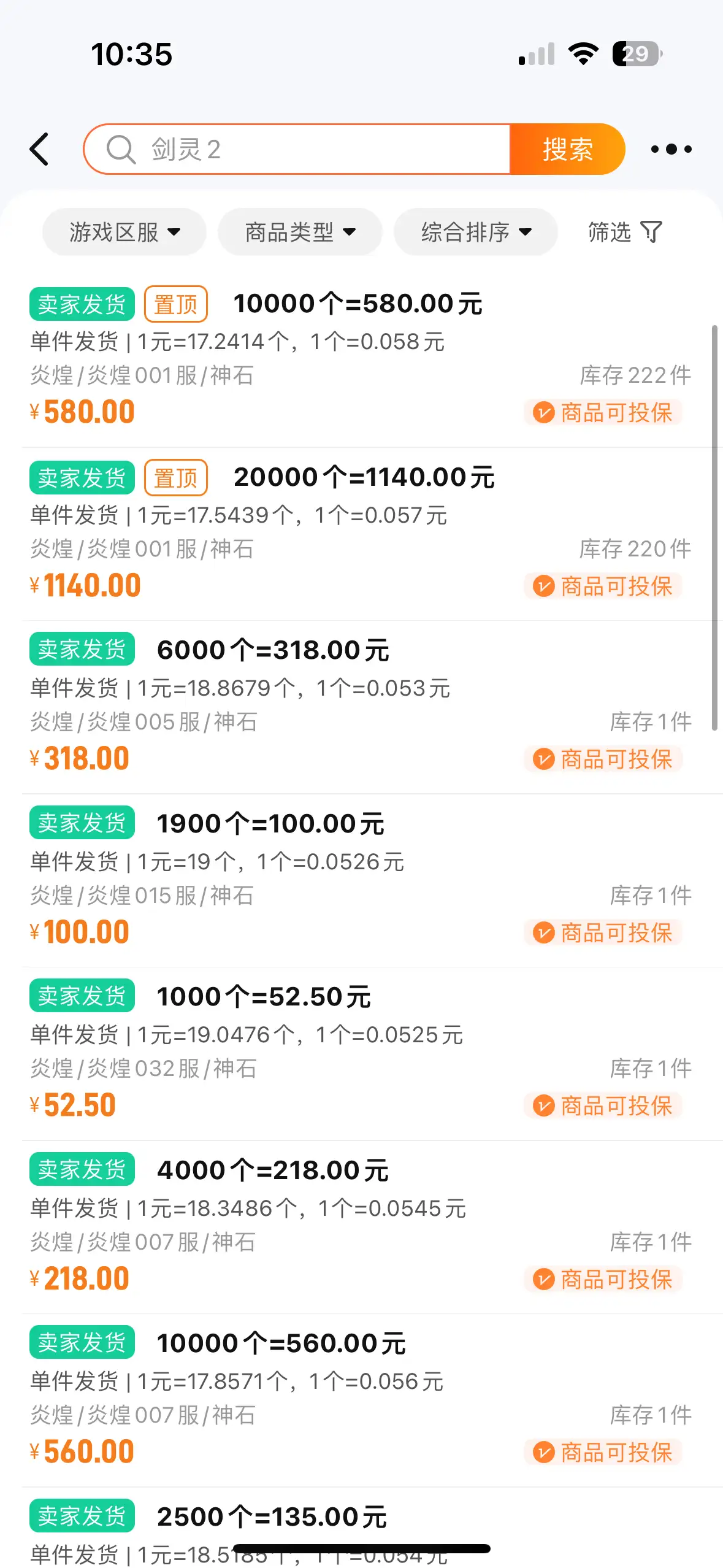Open the 综合排序 sort dropdown
Viewport: 723px width, 1568px height.
[x=476, y=232]
